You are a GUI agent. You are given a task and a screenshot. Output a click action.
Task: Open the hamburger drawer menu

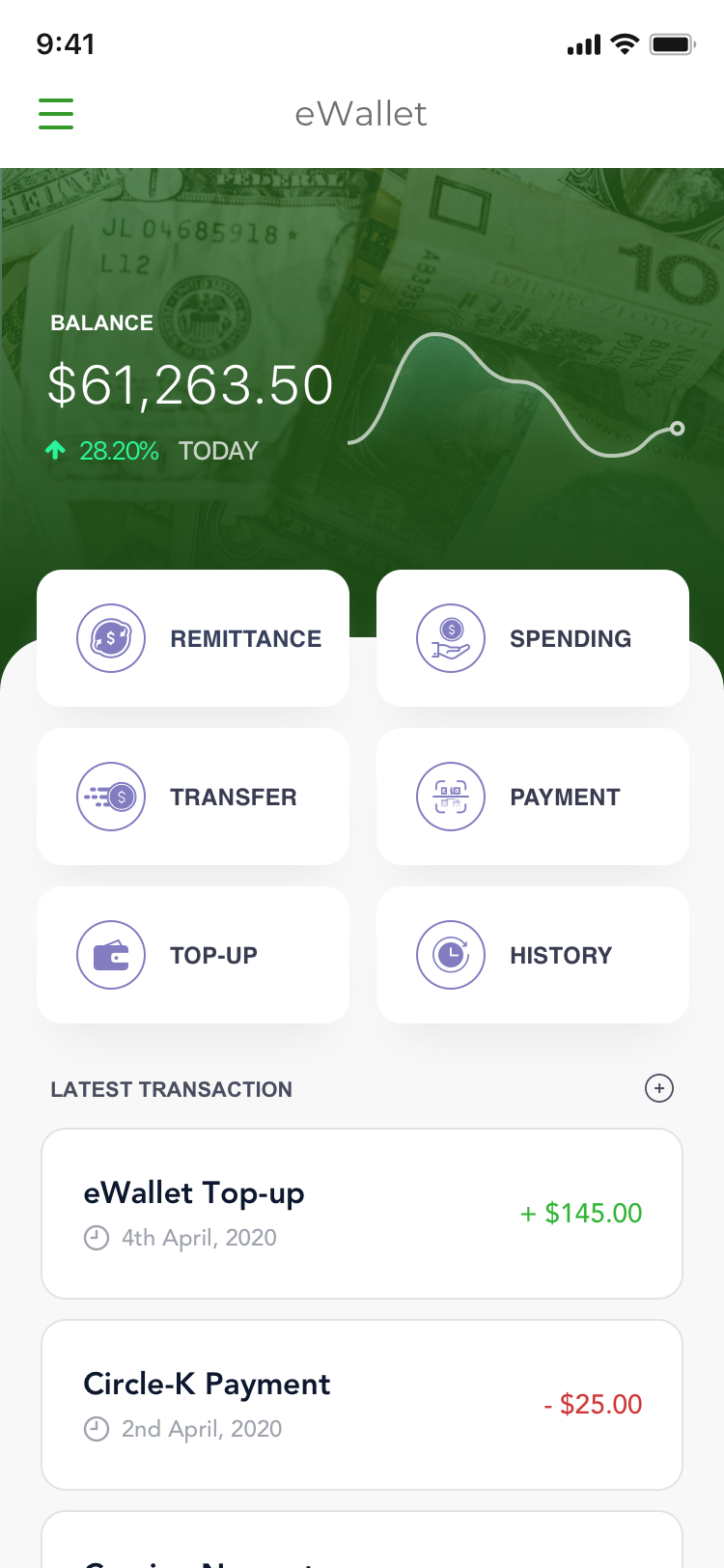click(x=56, y=114)
